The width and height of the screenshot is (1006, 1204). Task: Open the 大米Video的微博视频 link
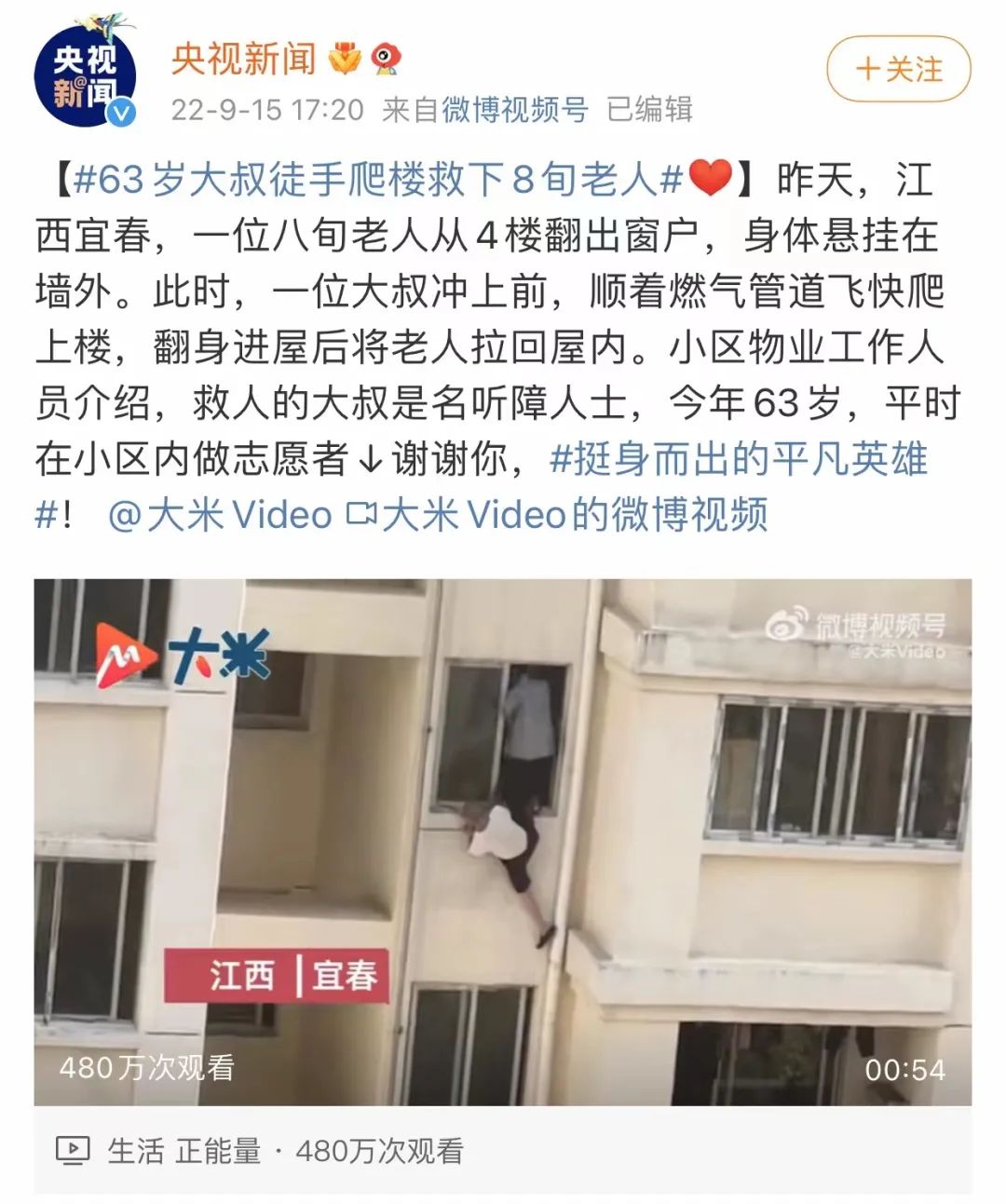557,515
